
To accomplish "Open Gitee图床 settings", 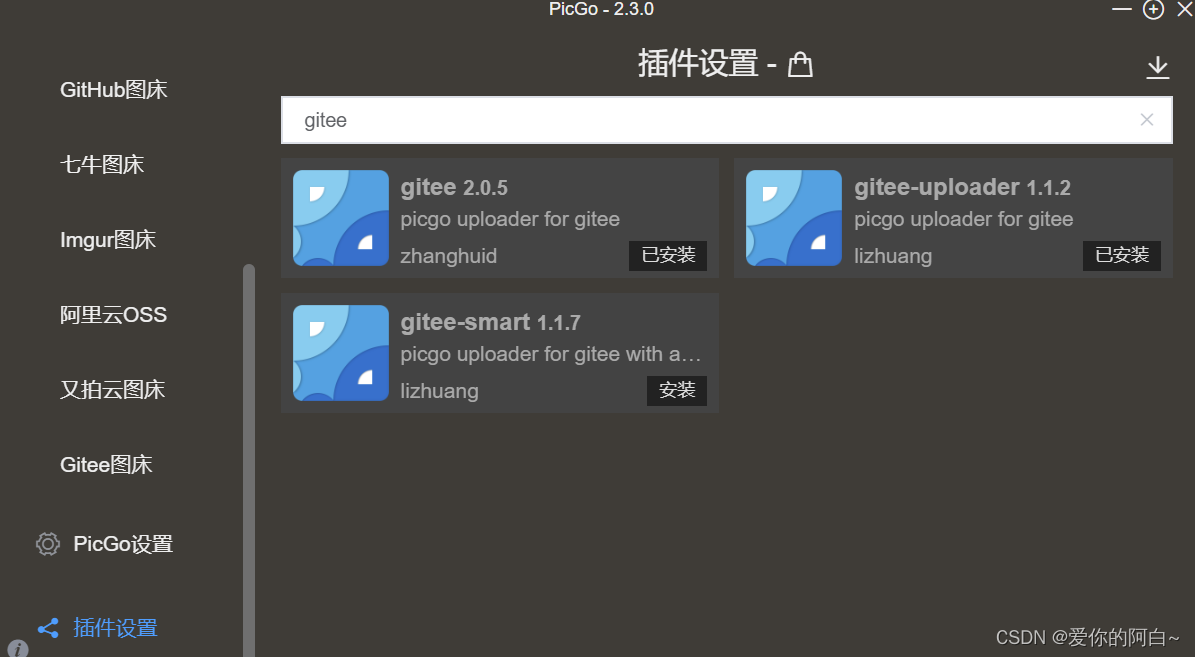I will (106, 465).
